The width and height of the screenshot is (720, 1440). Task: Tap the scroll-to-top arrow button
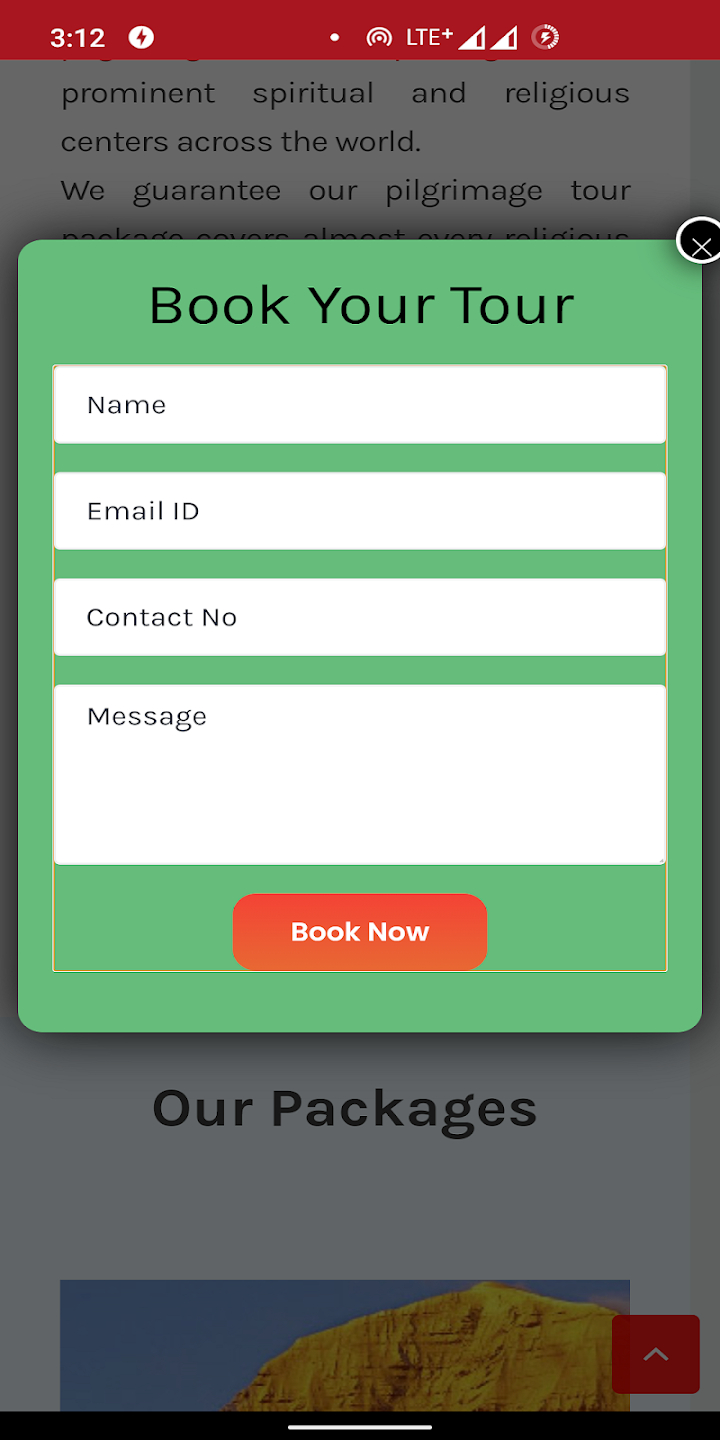click(656, 1354)
